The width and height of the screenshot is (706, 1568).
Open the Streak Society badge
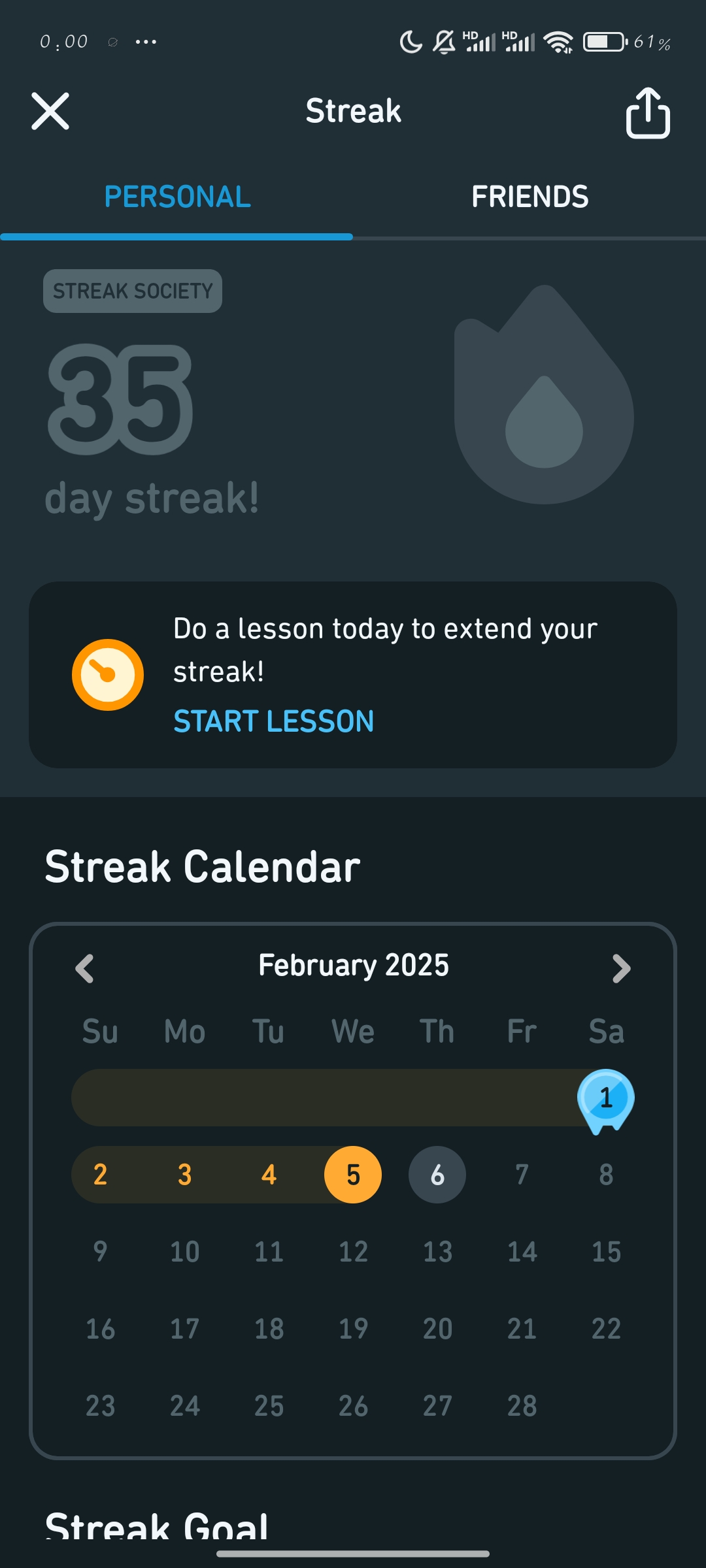click(x=133, y=291)
